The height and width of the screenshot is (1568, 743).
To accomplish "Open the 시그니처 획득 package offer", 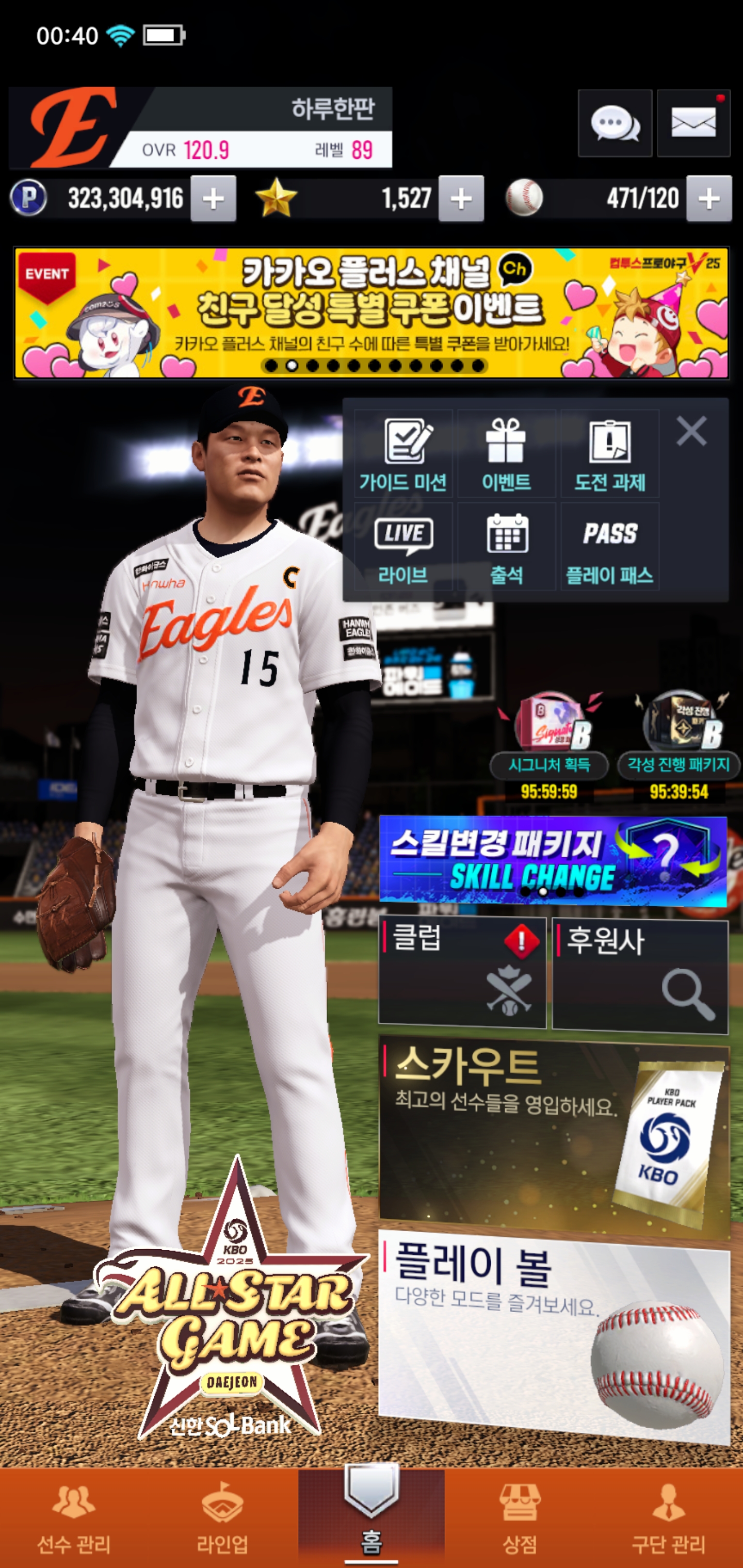I will [x=550, y=743].
